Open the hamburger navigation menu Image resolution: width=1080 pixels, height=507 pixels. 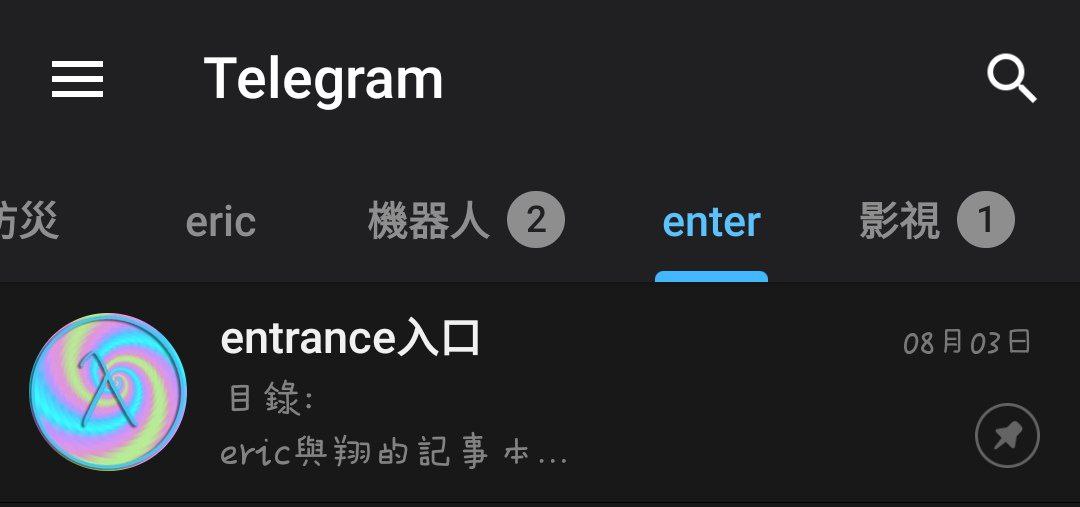[78, 79]
